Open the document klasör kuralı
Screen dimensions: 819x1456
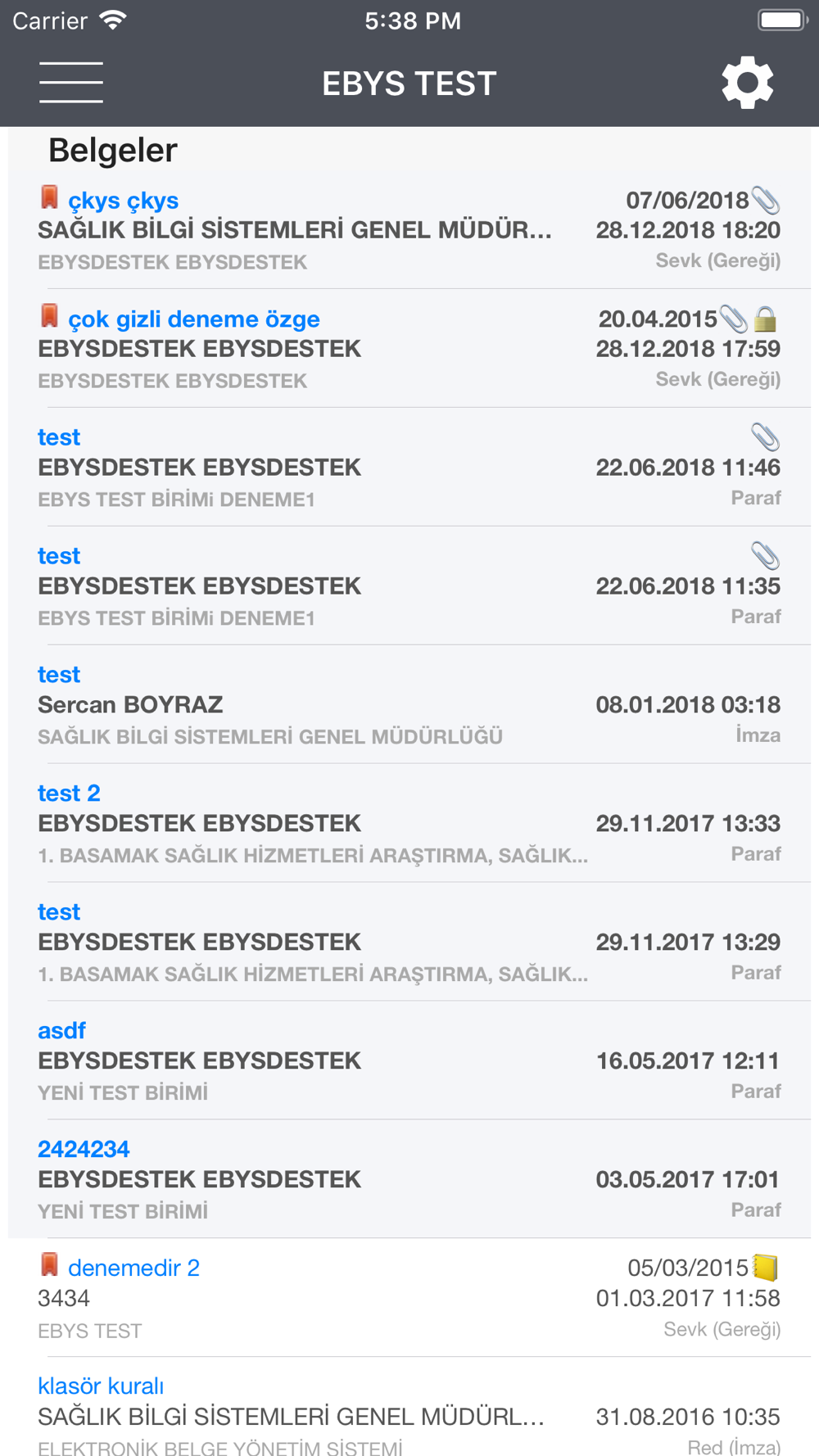click(409, 1407)
